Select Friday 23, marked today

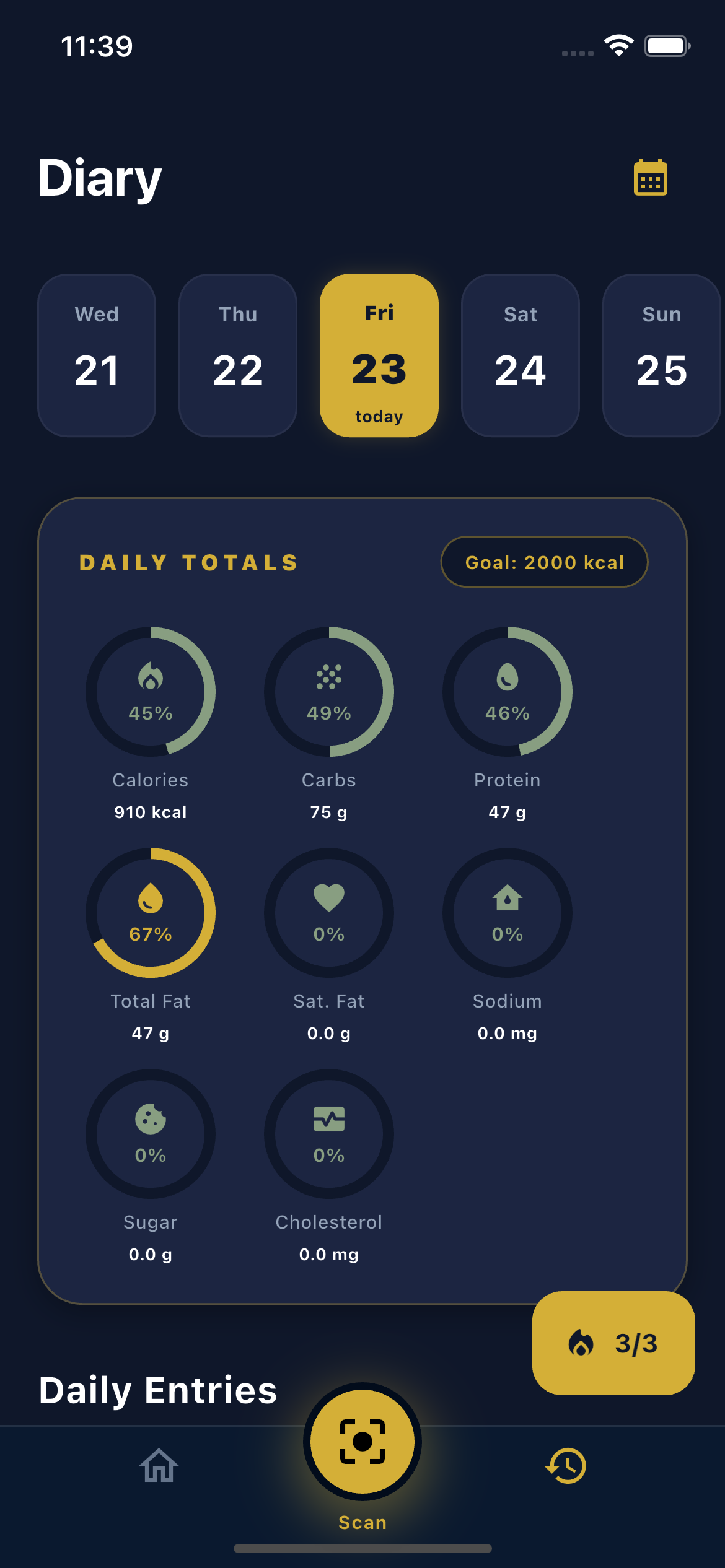[379, 355]
